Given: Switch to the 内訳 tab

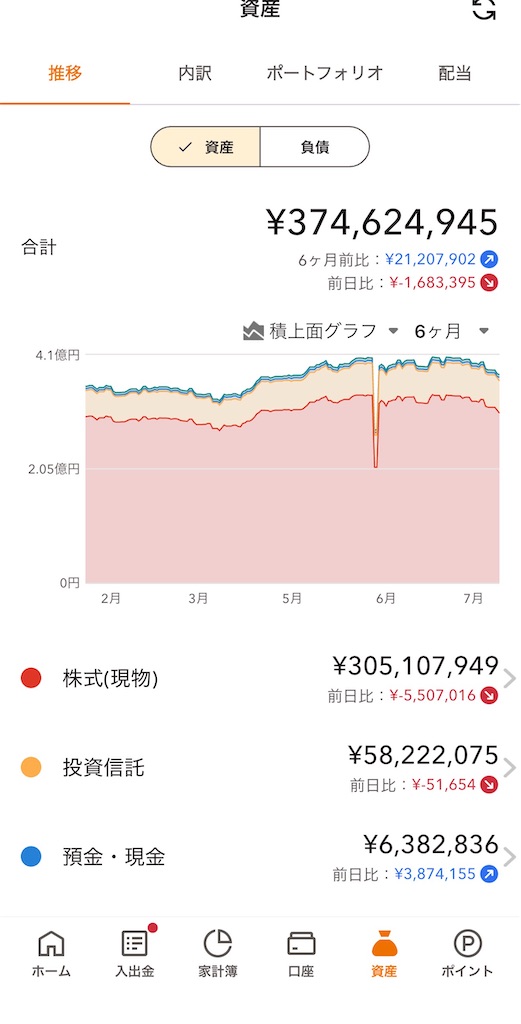Looking at the screenshot, I should (195, 72).
